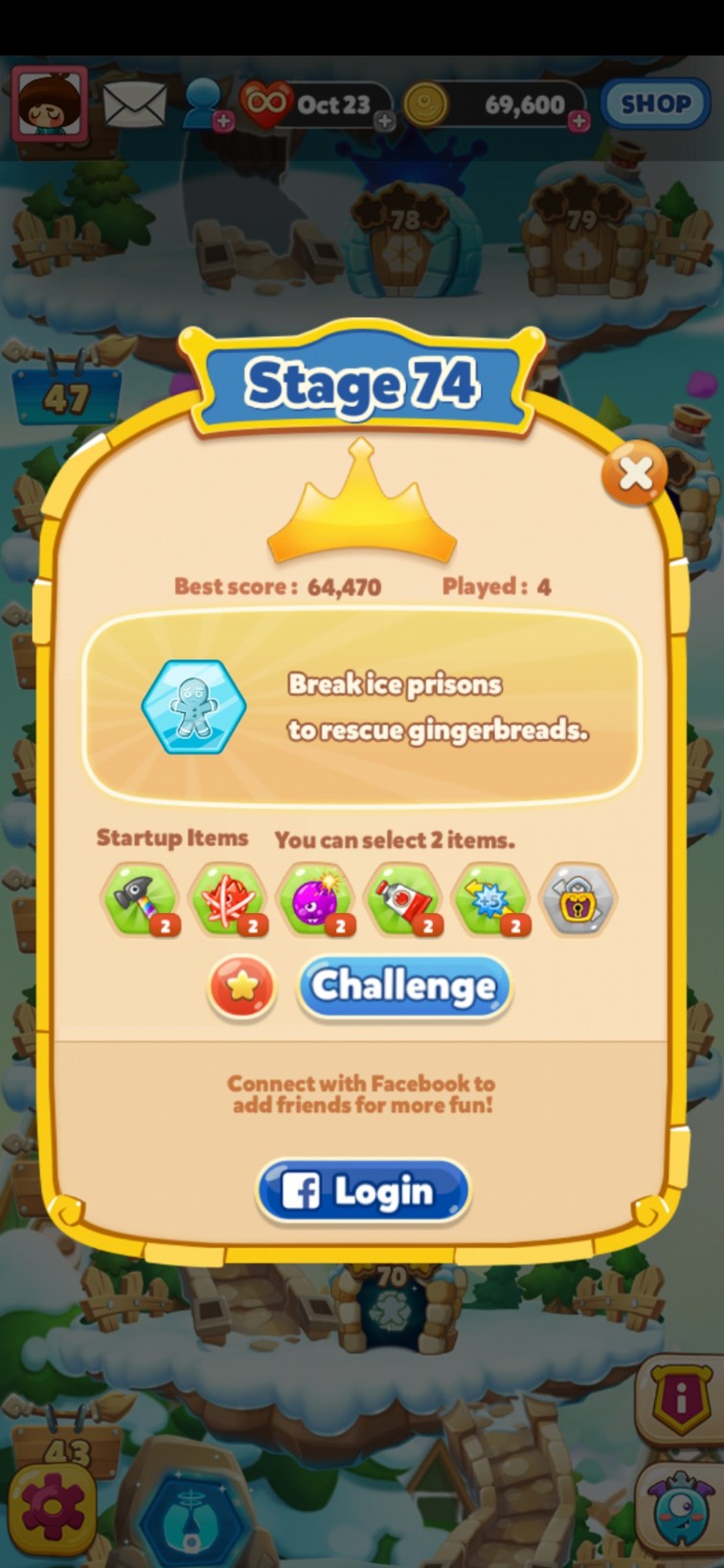Log in with Facebook
The width and height of the screenshot is (724, 1568).
coord(363,1192)
